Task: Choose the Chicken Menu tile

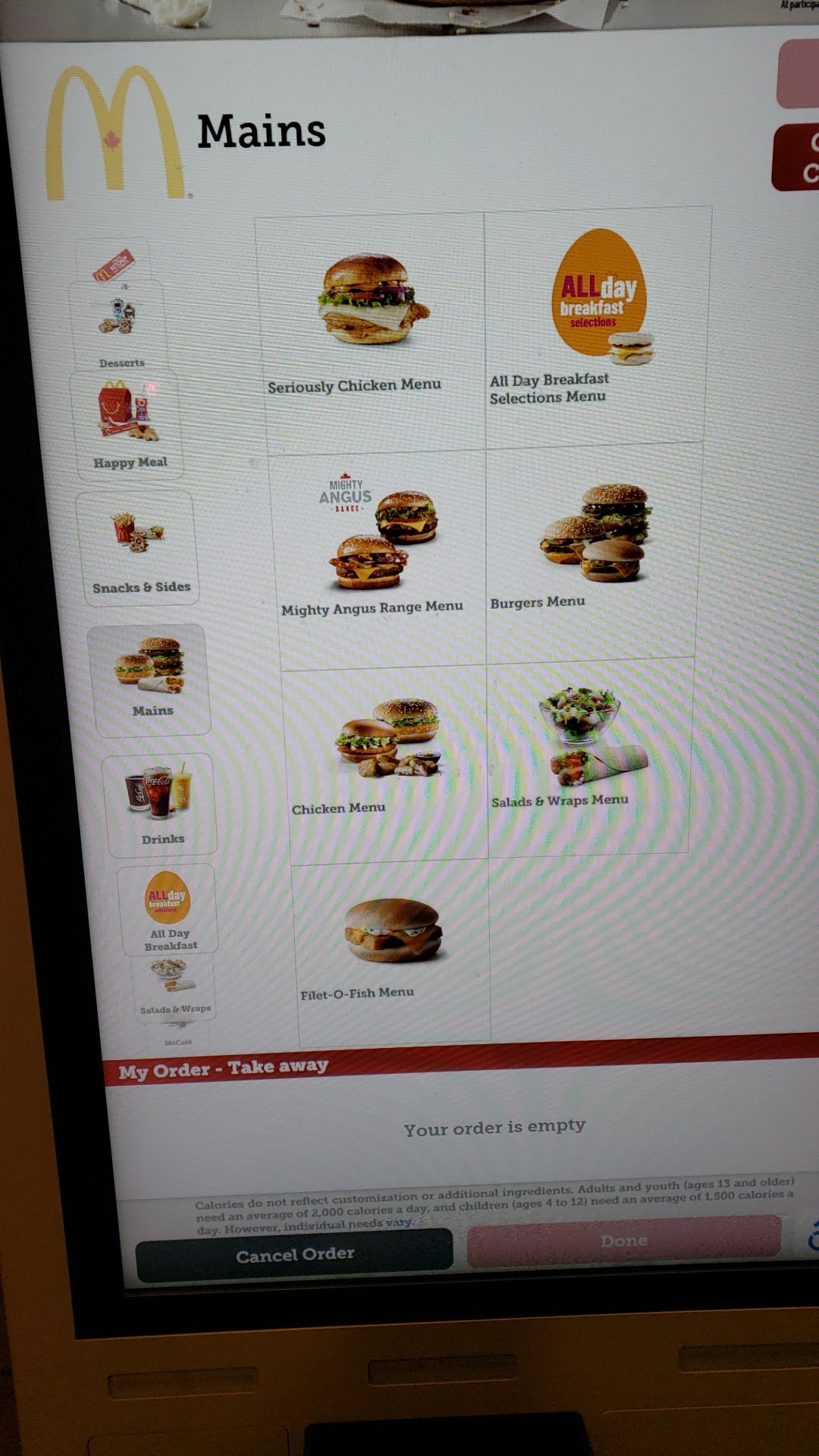Action: tap(387, 758)
